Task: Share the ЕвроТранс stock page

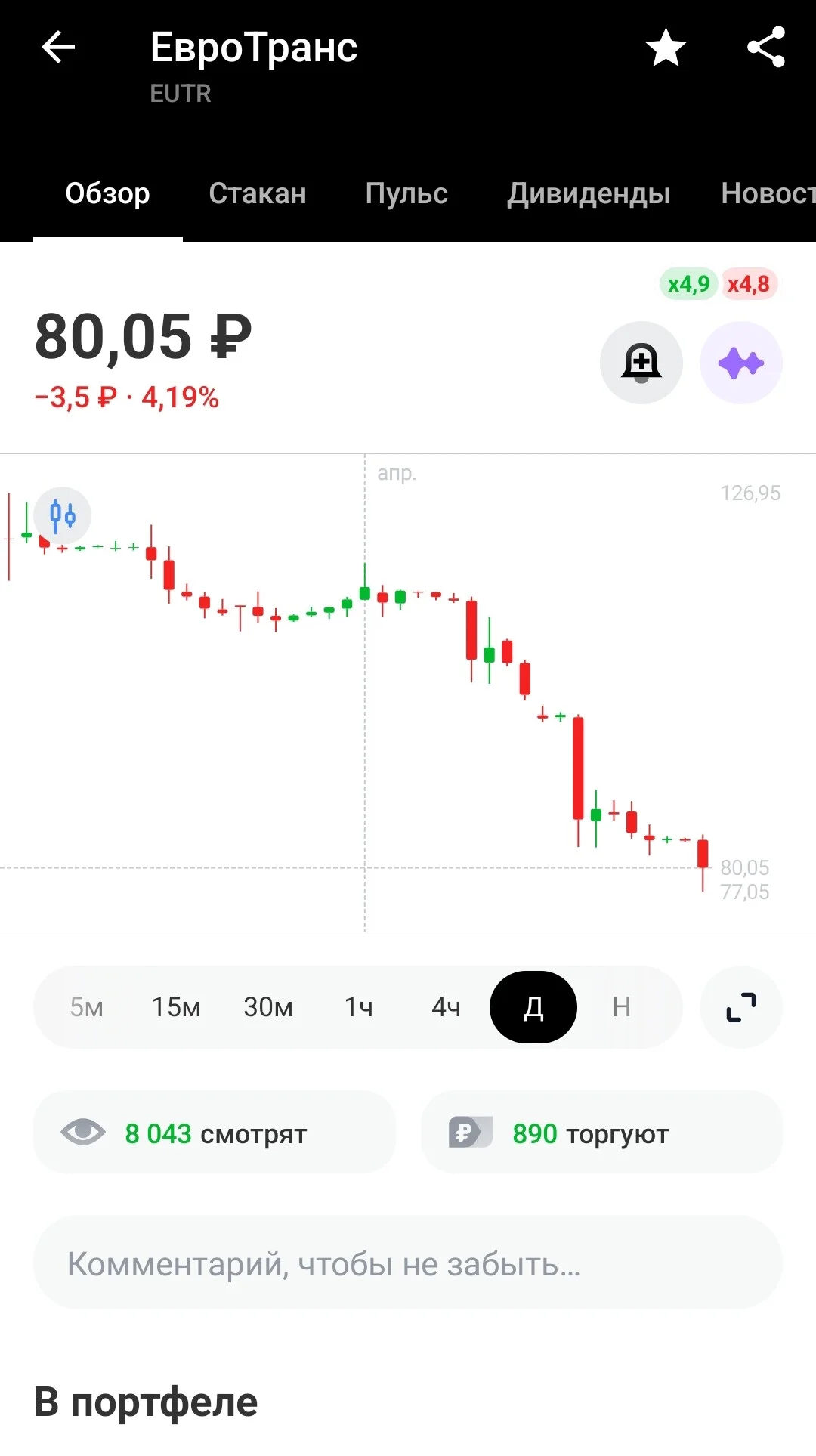Action: click(x=765, y=48)
